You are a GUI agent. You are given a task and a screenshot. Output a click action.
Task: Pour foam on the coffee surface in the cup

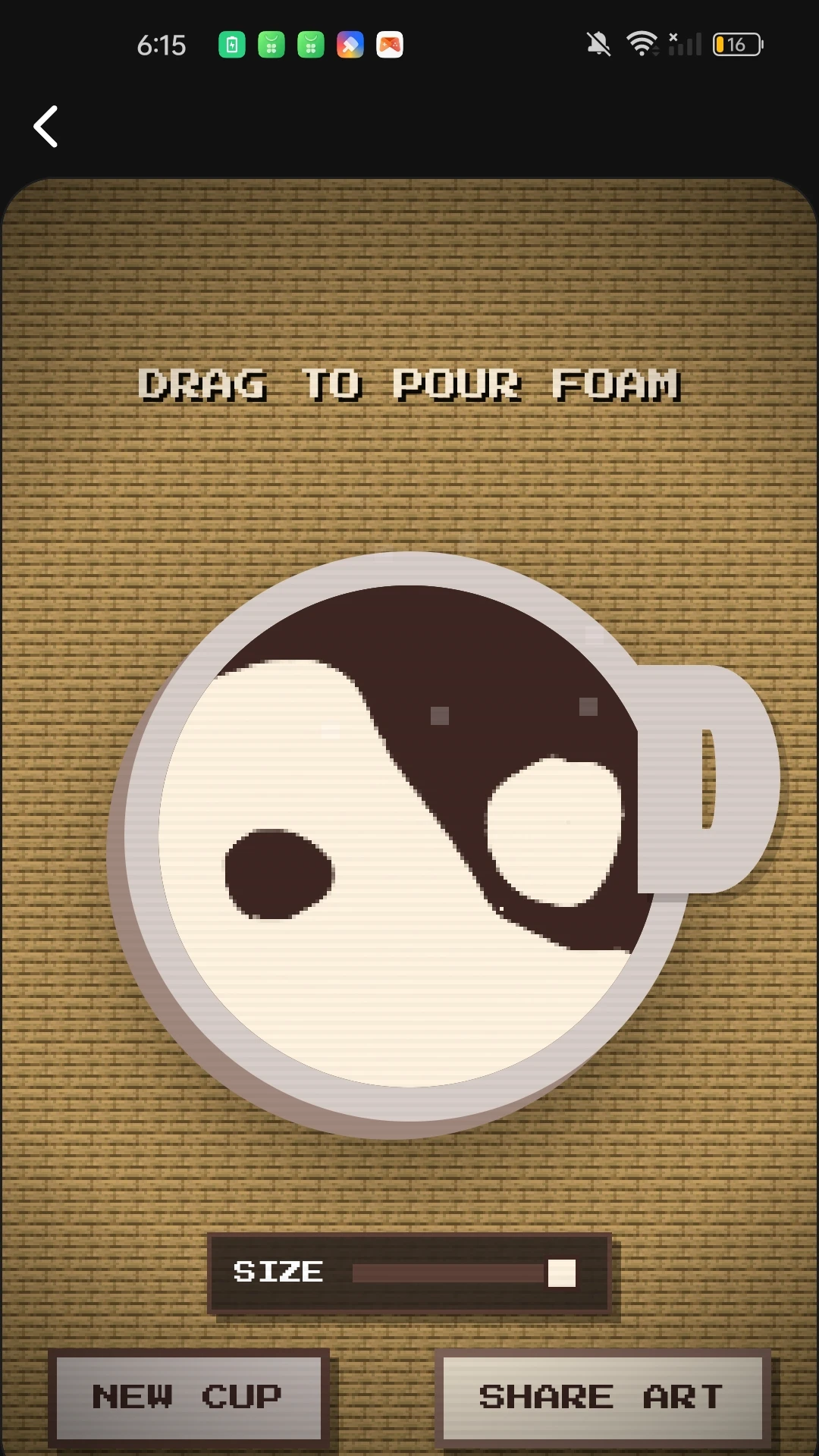407,836
